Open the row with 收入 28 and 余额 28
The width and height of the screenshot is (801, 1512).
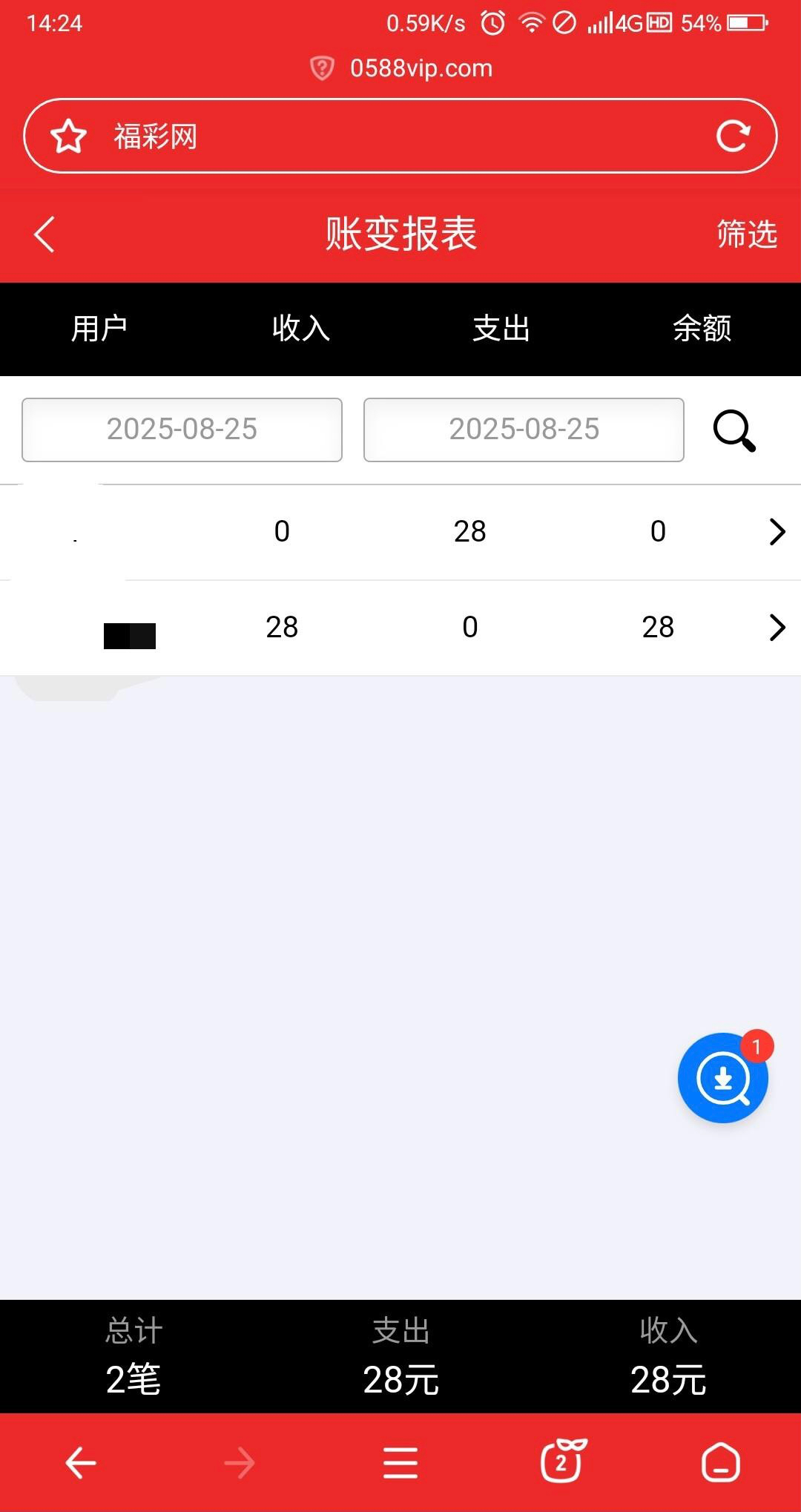pos(400,628)
